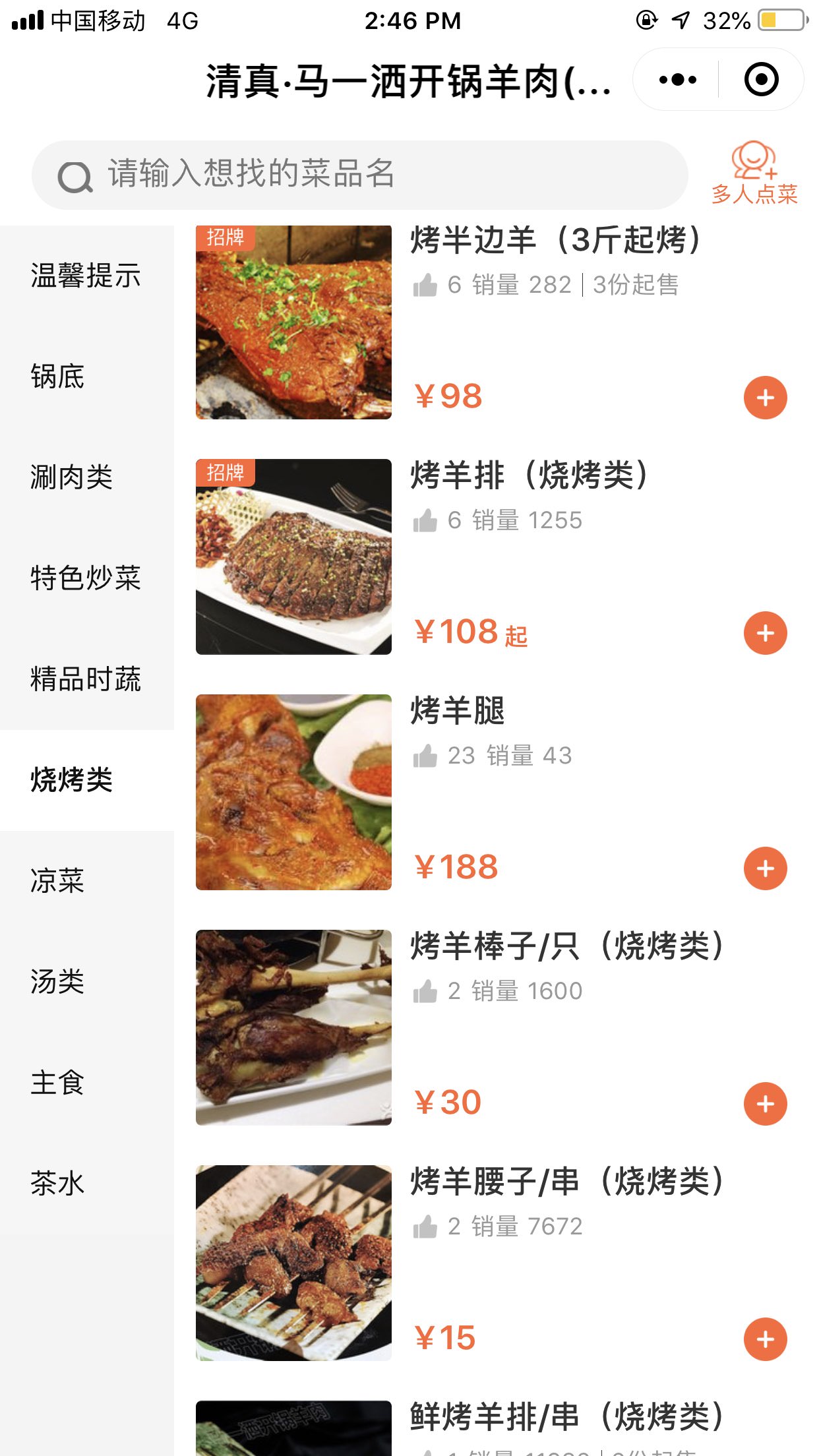The width and height of the screenshot is (819, 1456).
Task: Open the 多人点菜 group ordering icon
Action: coord(754,173)
